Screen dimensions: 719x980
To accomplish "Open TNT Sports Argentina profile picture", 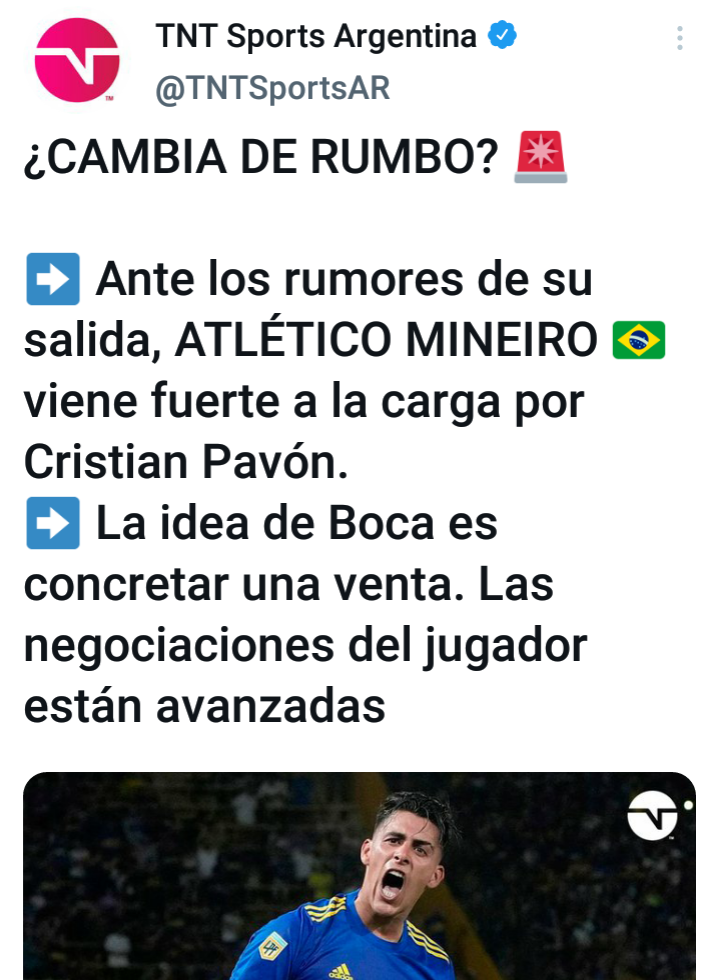I will 77,60.
